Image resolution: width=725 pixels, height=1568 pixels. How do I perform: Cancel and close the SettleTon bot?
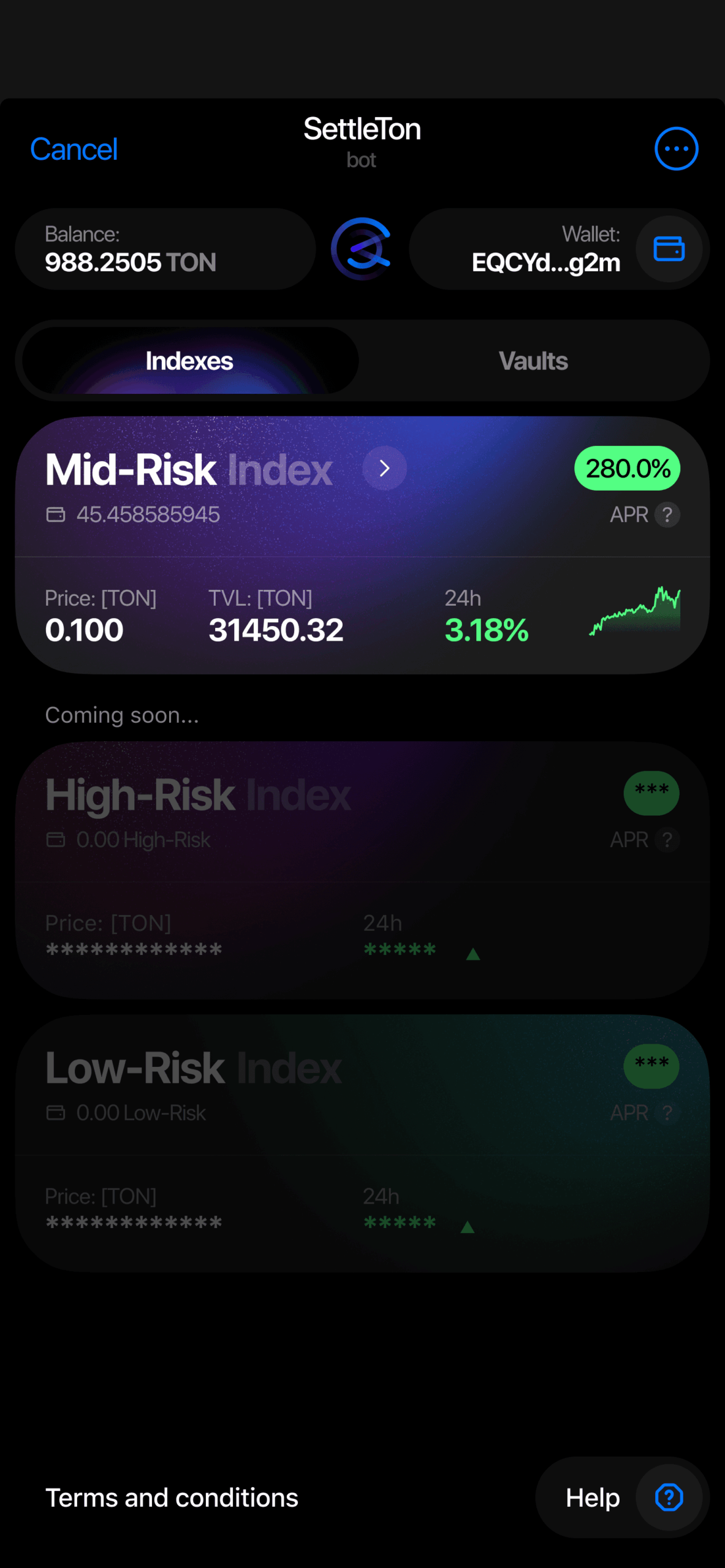point(74,149)
